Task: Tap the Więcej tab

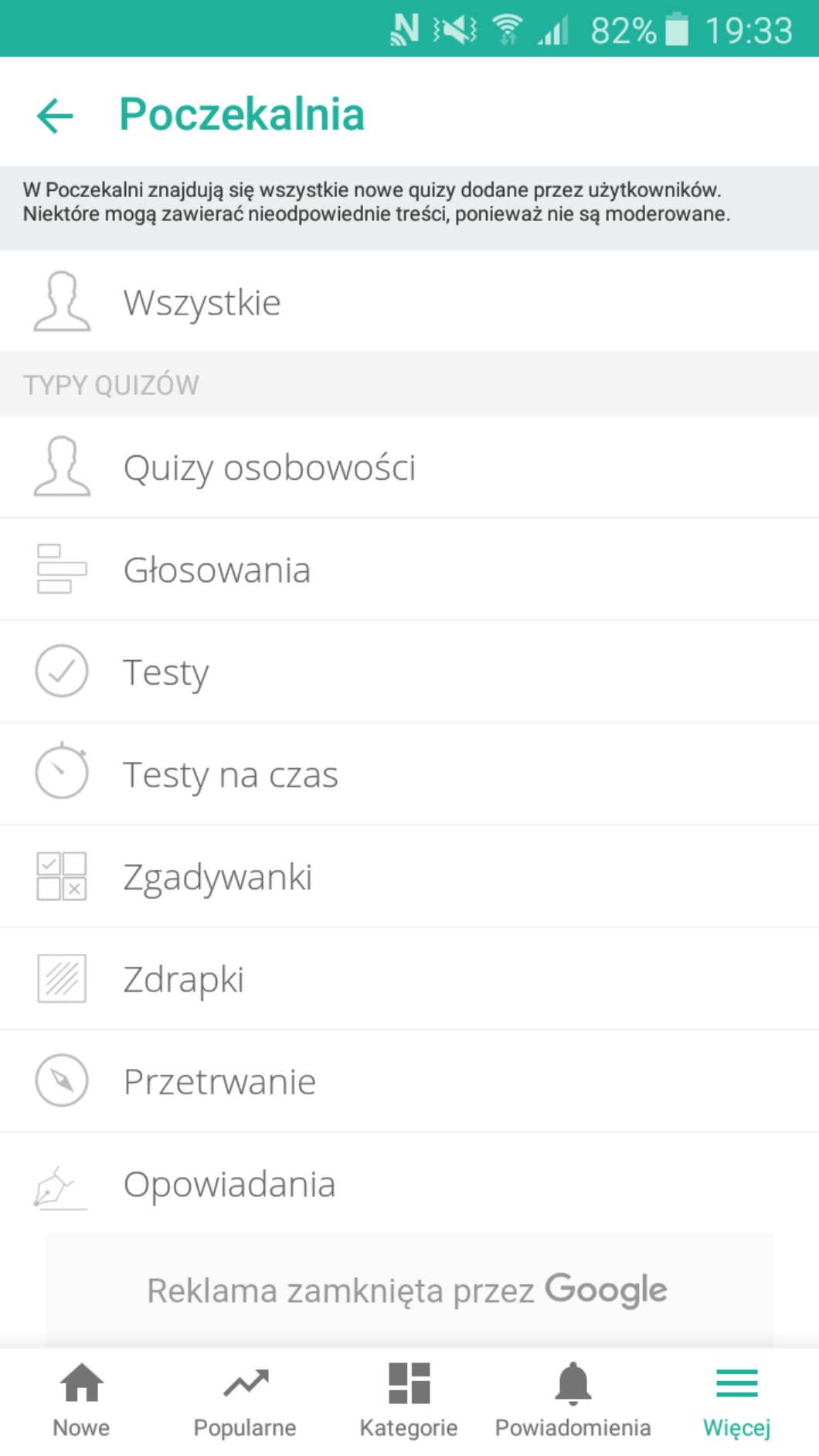Action: point(736,1400)
